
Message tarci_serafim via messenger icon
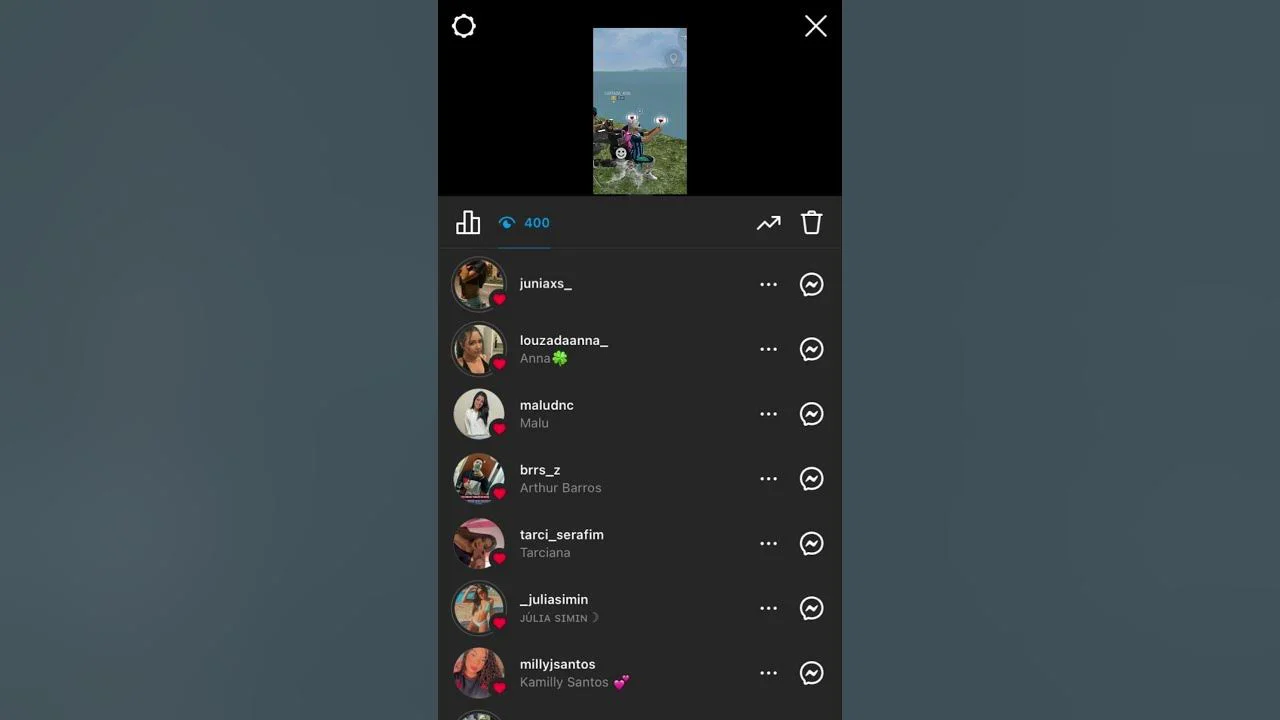coord(811,544)
